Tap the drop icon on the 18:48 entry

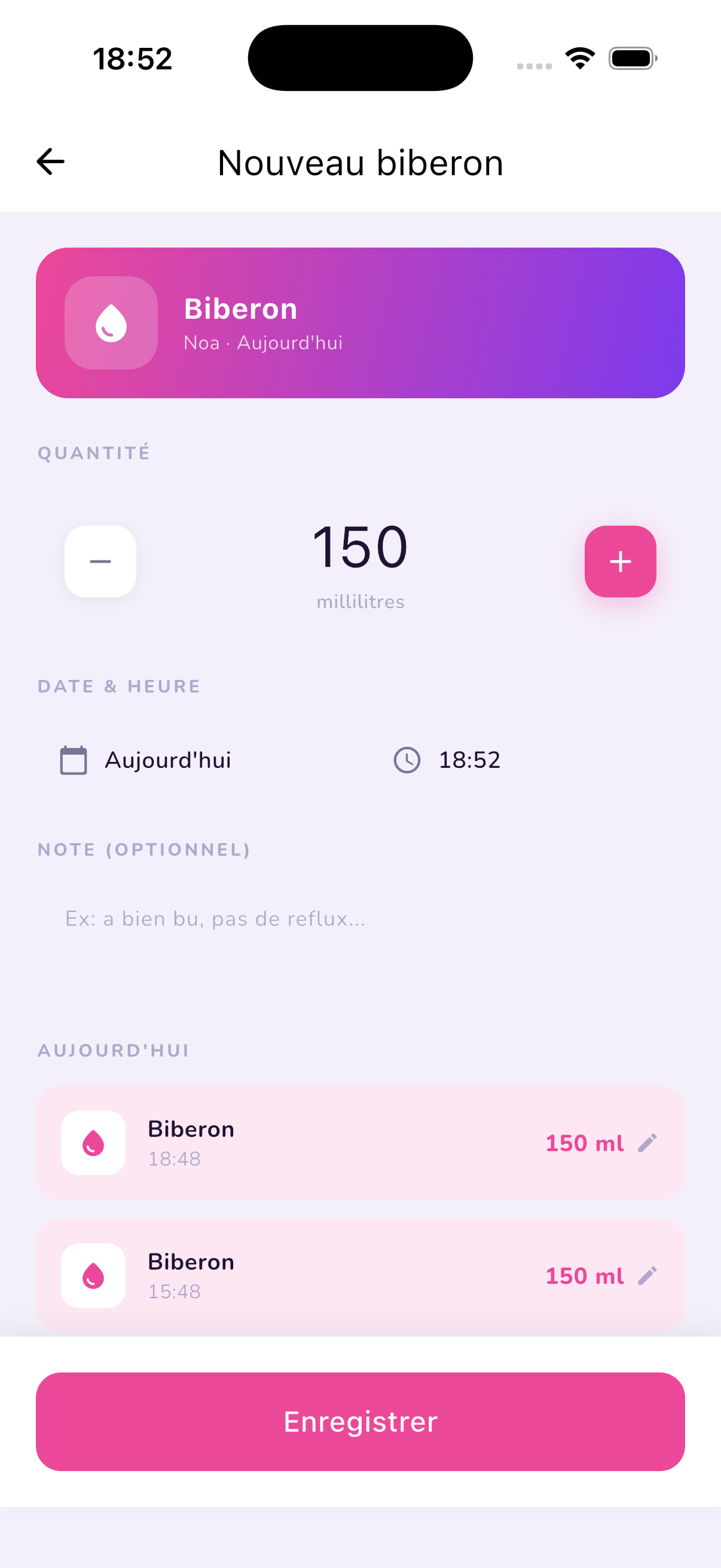93,1143
